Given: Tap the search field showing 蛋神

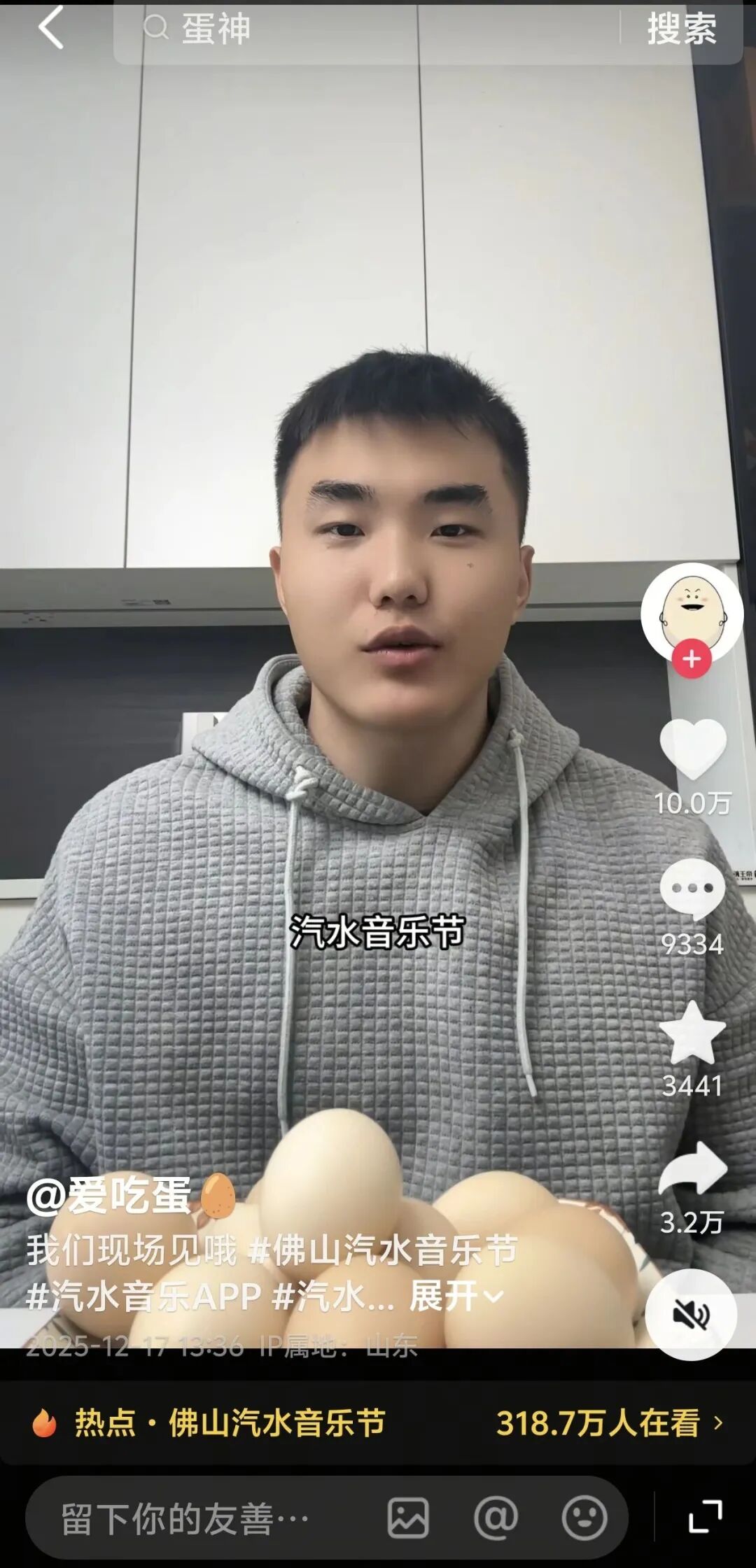Looking at the screenshot, I should [x=364, y=29].
